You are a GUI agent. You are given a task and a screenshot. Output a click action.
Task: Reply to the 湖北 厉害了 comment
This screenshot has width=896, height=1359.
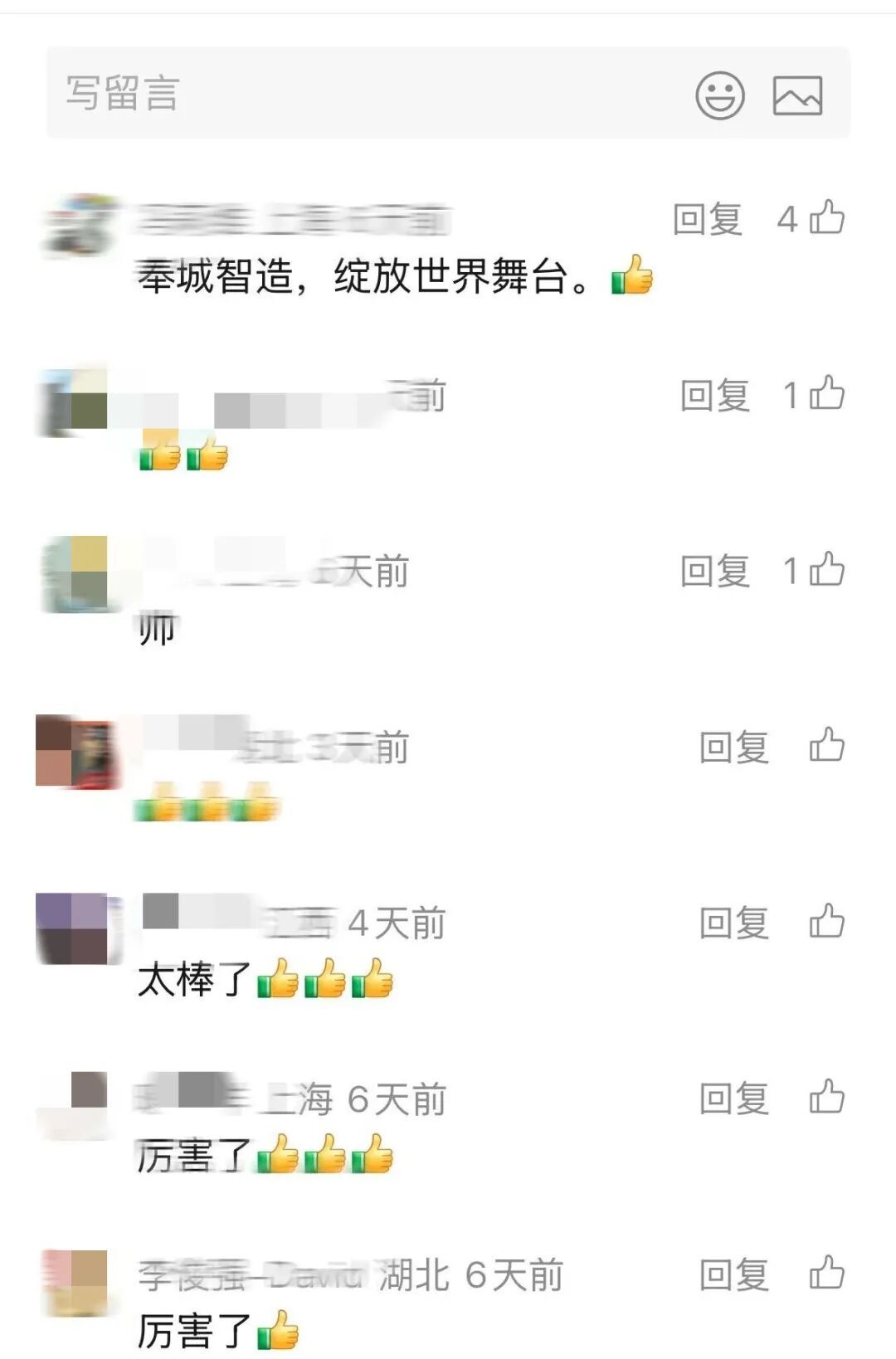(733, 1275)
